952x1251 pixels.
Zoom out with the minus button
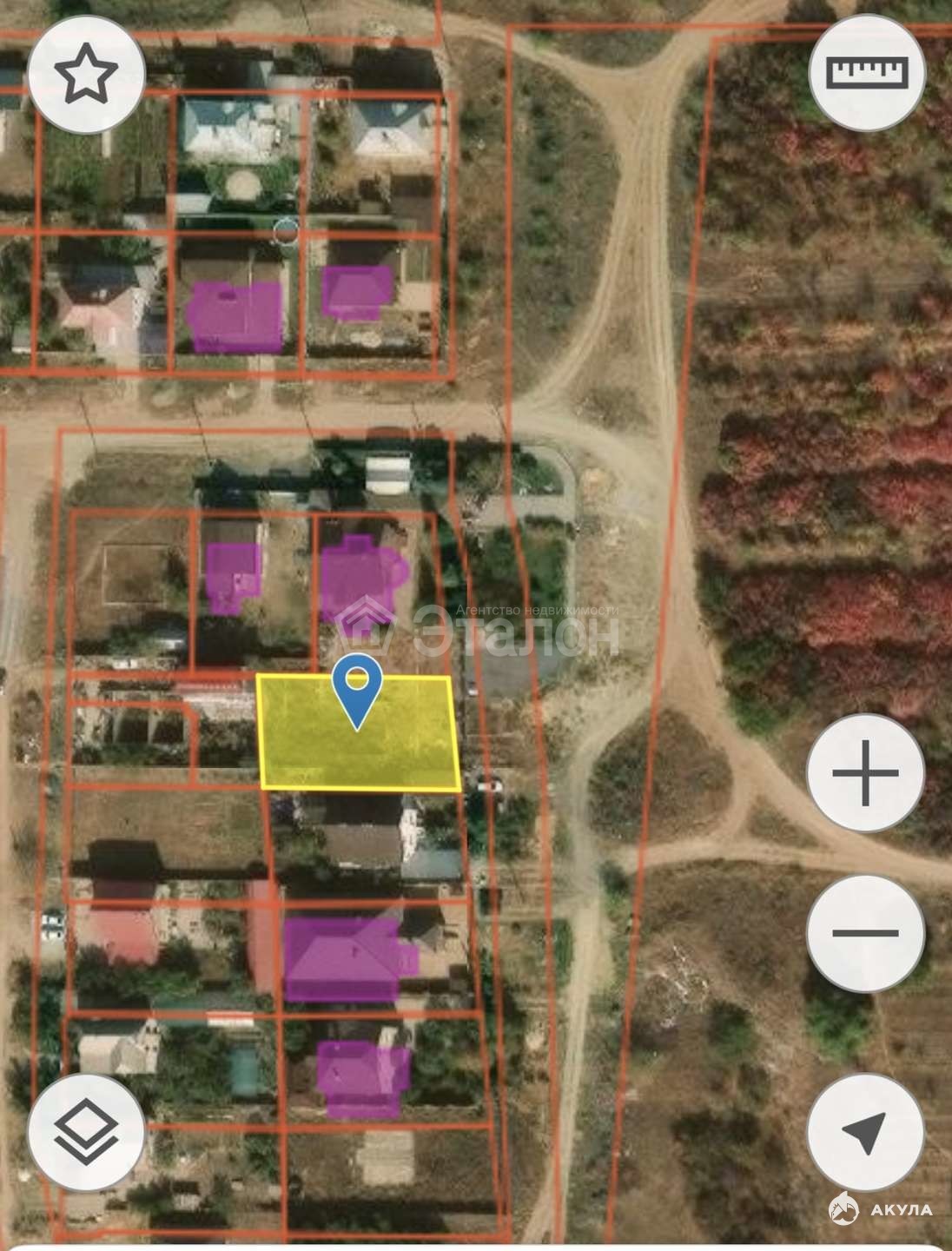click(864, 933)
